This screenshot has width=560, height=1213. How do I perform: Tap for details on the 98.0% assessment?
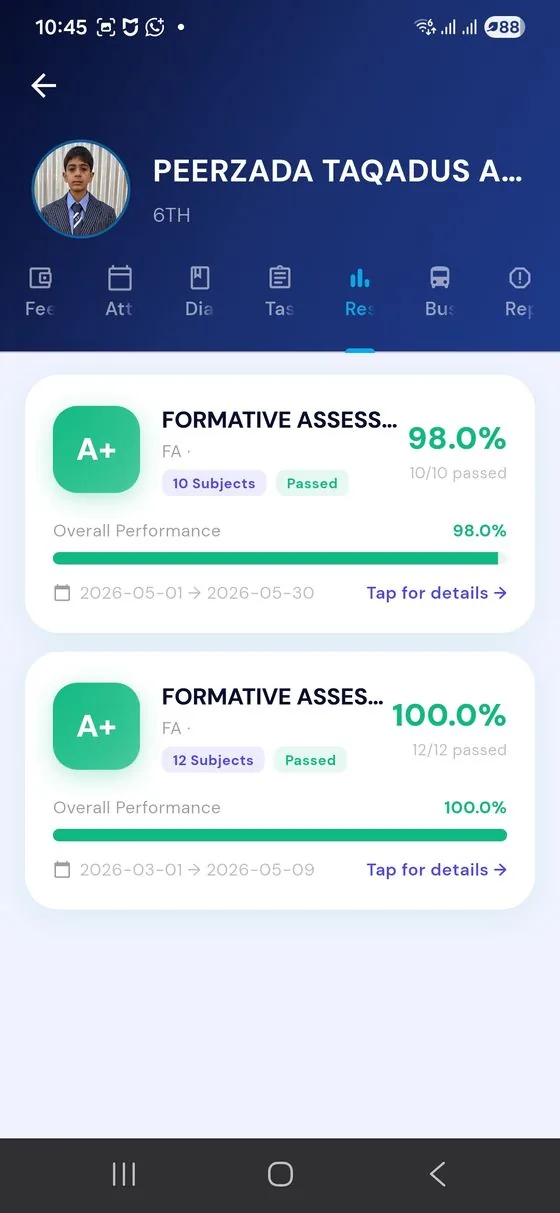[x=436, y=593]
